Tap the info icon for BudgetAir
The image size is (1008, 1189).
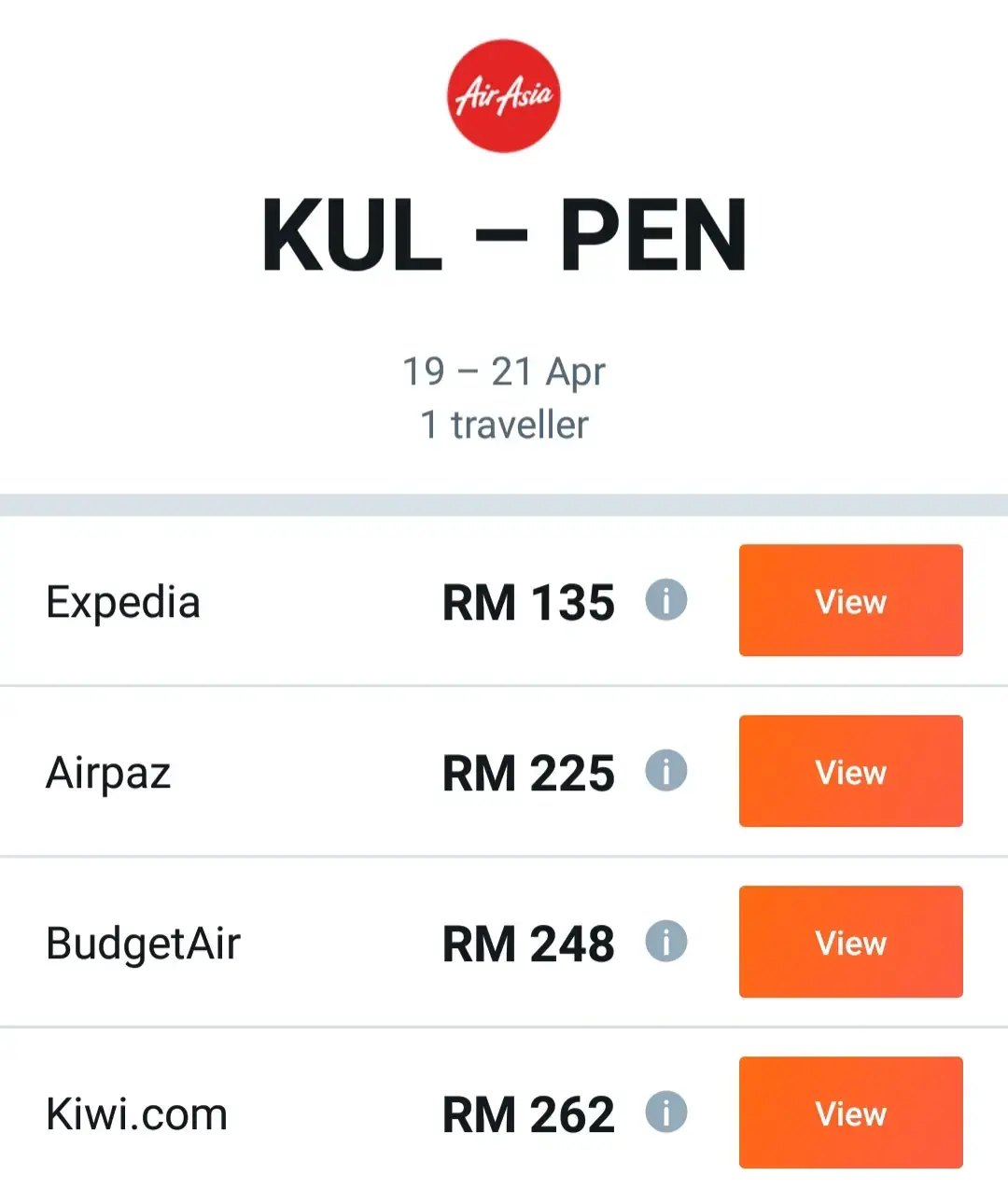pos(666,942)
